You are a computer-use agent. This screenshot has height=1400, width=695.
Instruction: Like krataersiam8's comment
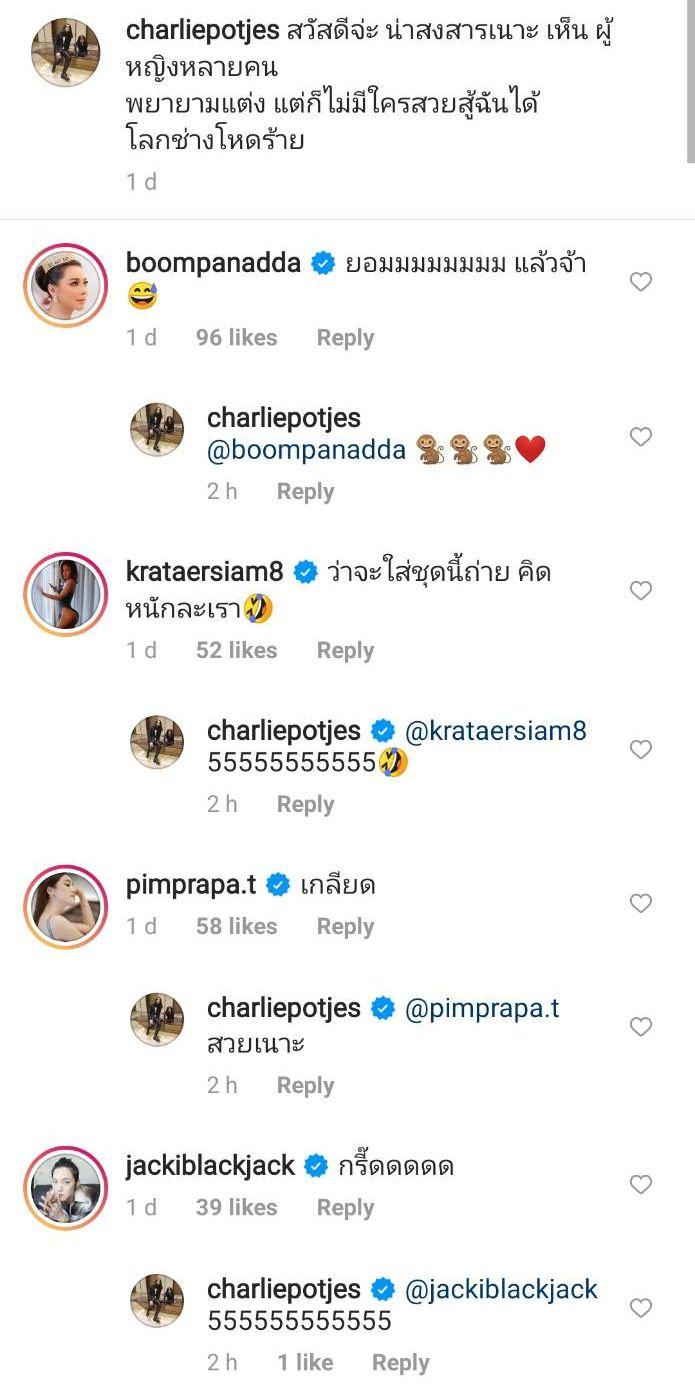641,591
